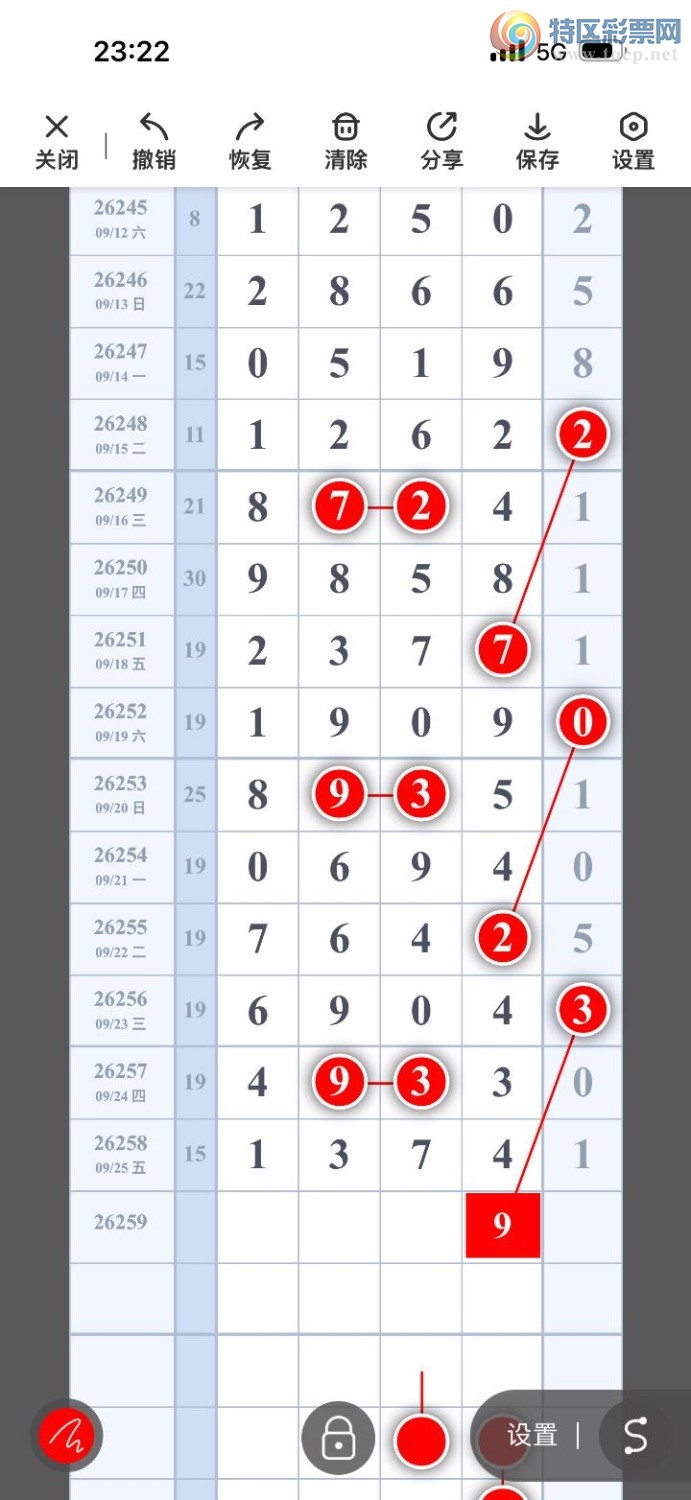Toggle the lock icon button
The width and height of the screenshot is (691, 1500).
[x=338, y=1438]
